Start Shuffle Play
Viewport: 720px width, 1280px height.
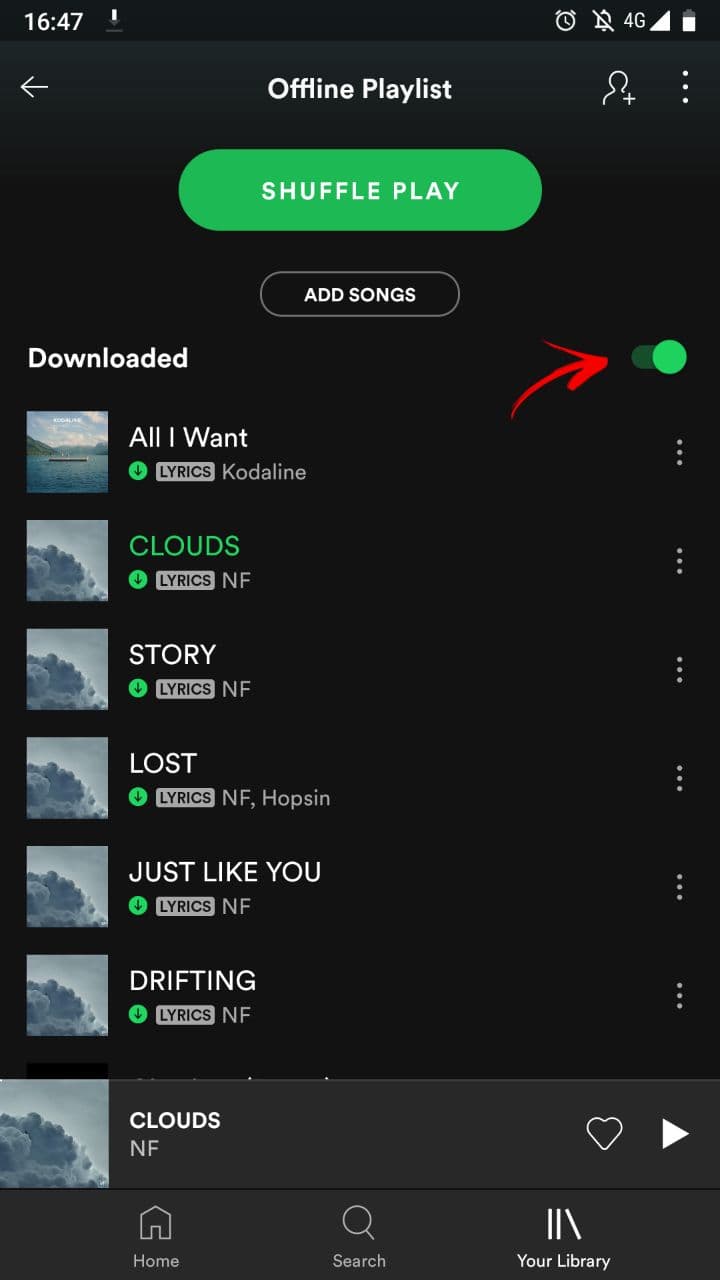coord(360,190)
